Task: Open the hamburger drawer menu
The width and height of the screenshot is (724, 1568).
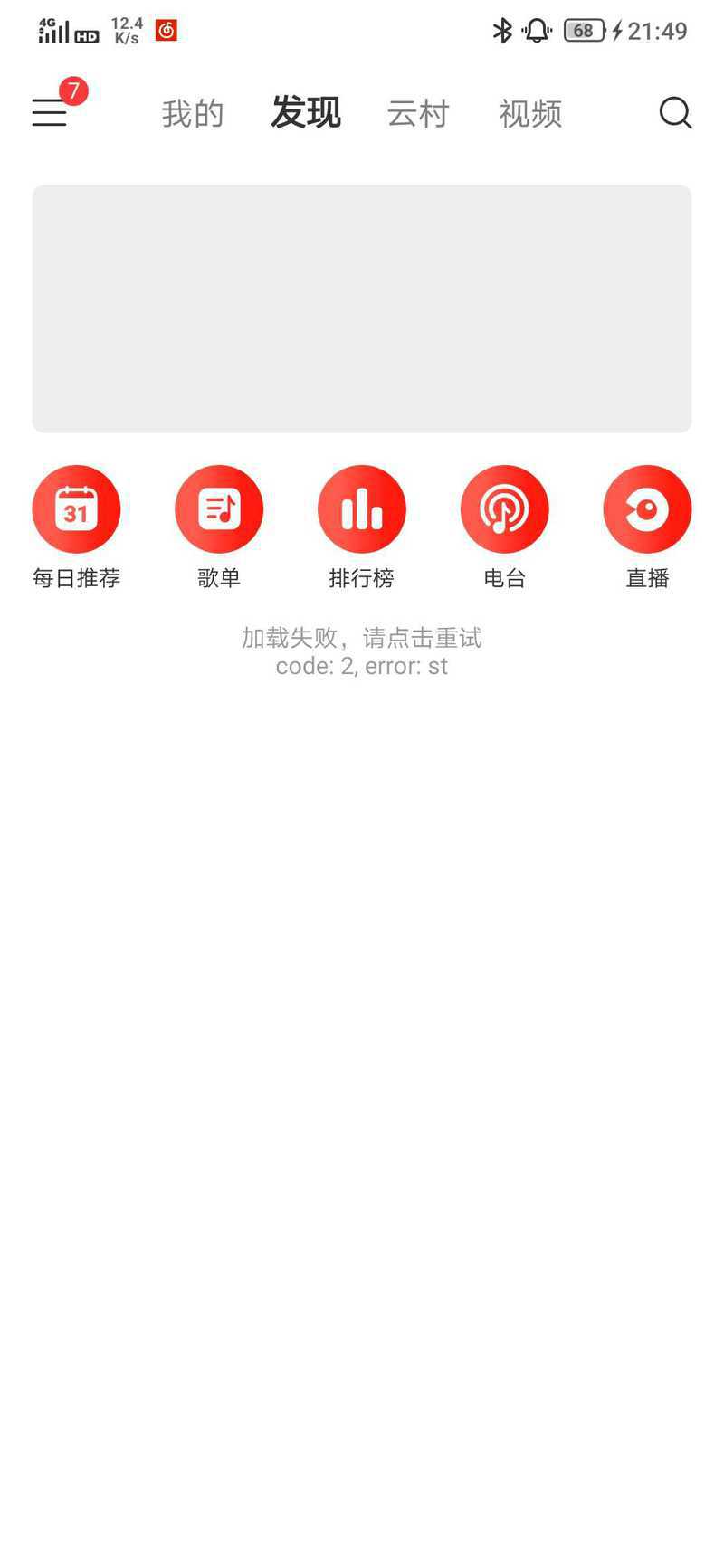Action: coord(50,112)
